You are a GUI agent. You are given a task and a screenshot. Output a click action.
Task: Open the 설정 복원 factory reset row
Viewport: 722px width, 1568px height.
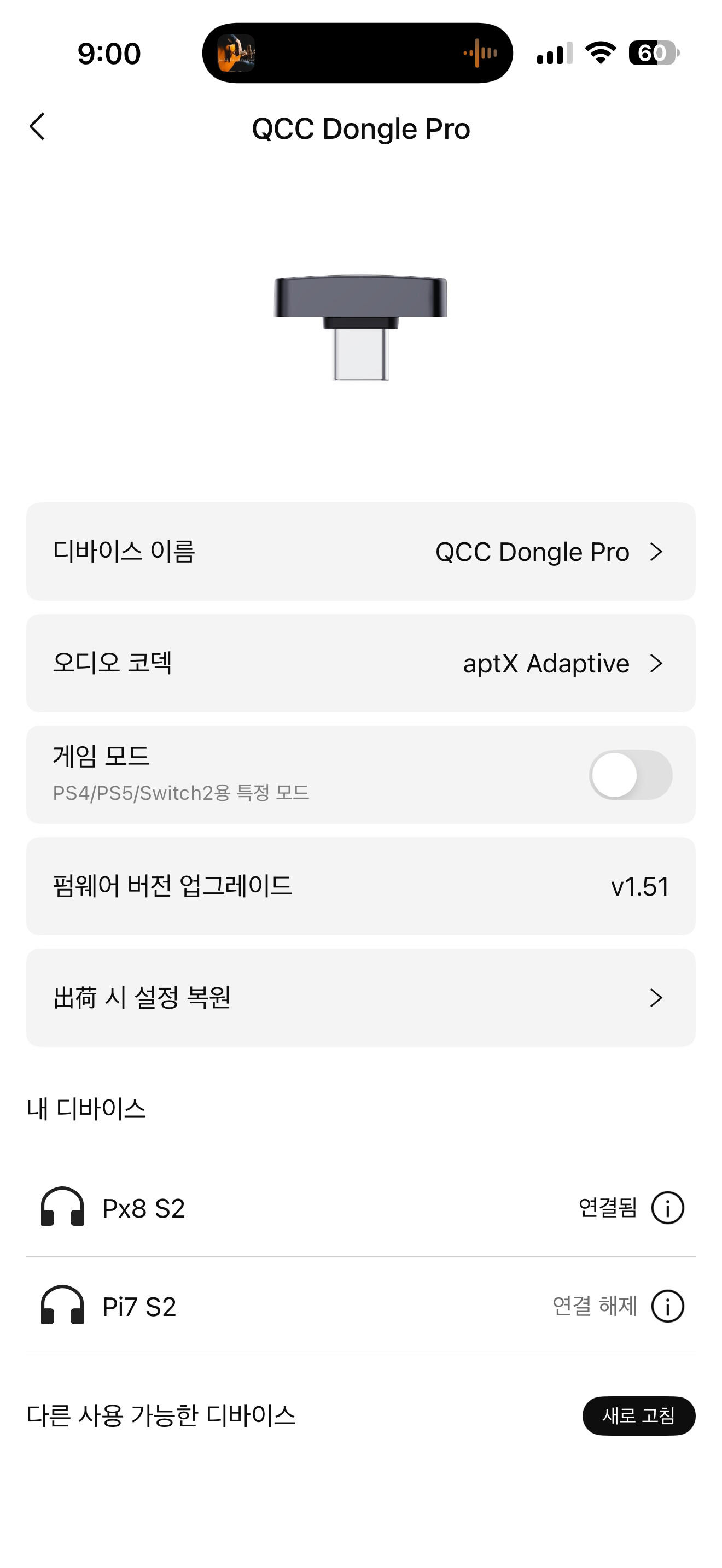click(x=360, y=998)
